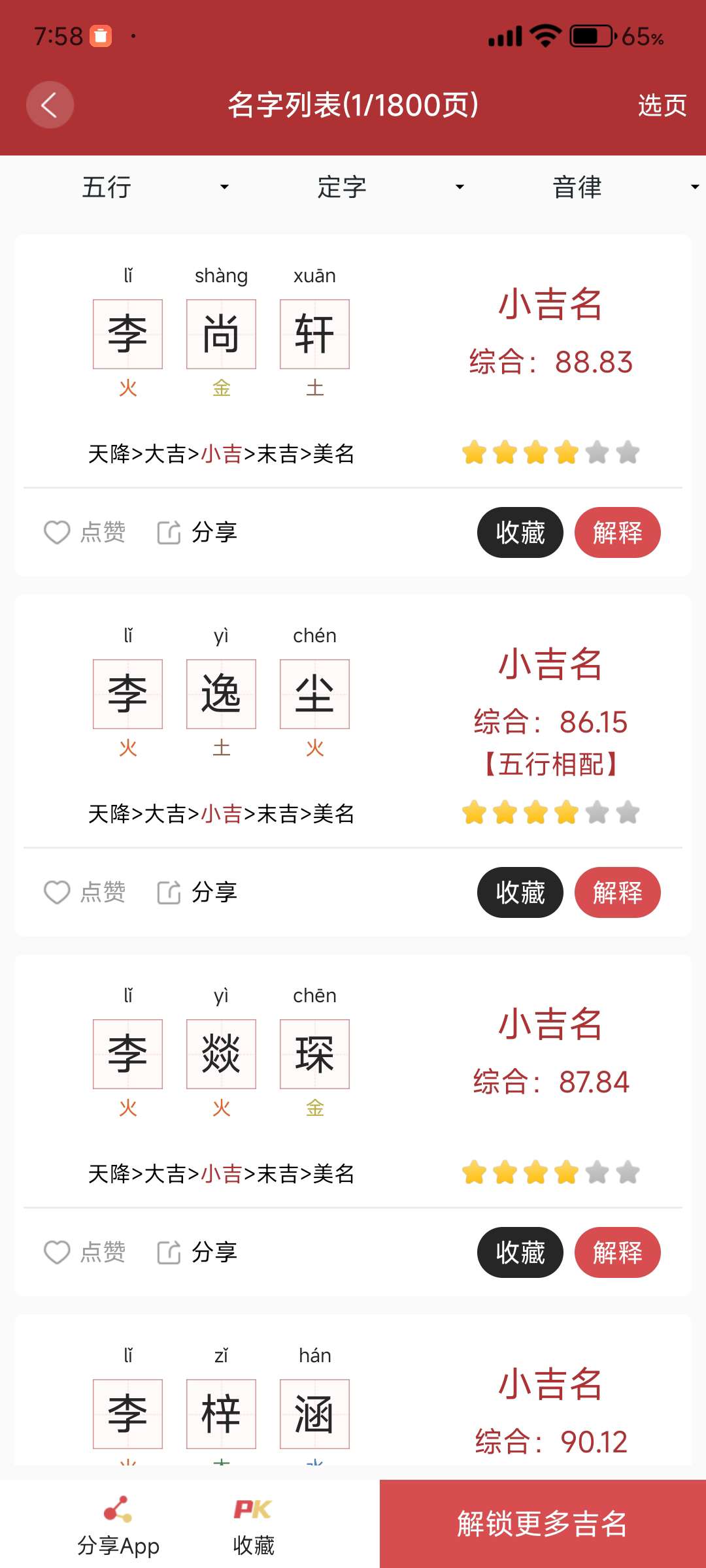Screen dimensions: 706x1568
Task: Toggle favorite via 收藏 on 李尚轩
Action: pos(519,532)
